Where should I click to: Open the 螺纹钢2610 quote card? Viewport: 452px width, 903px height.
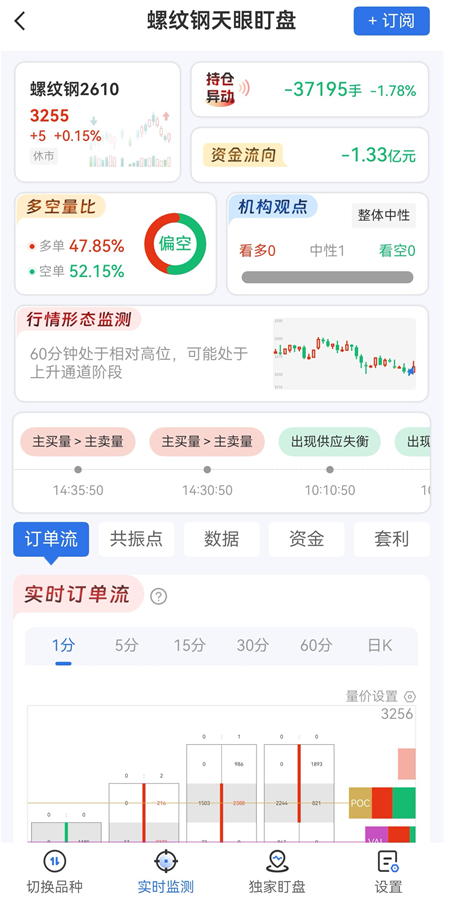coord(97,122)
